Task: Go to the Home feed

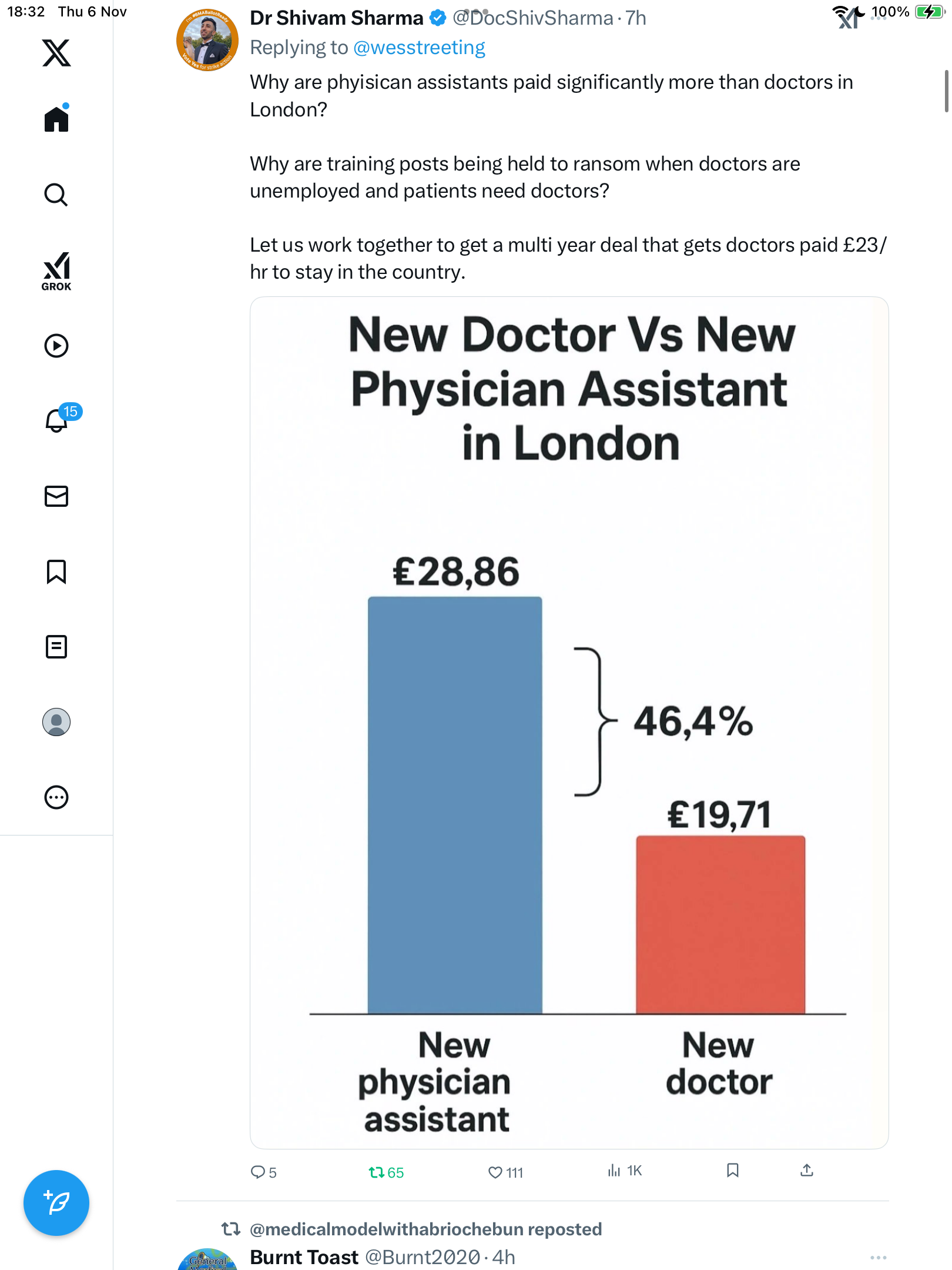Action: 56,119
